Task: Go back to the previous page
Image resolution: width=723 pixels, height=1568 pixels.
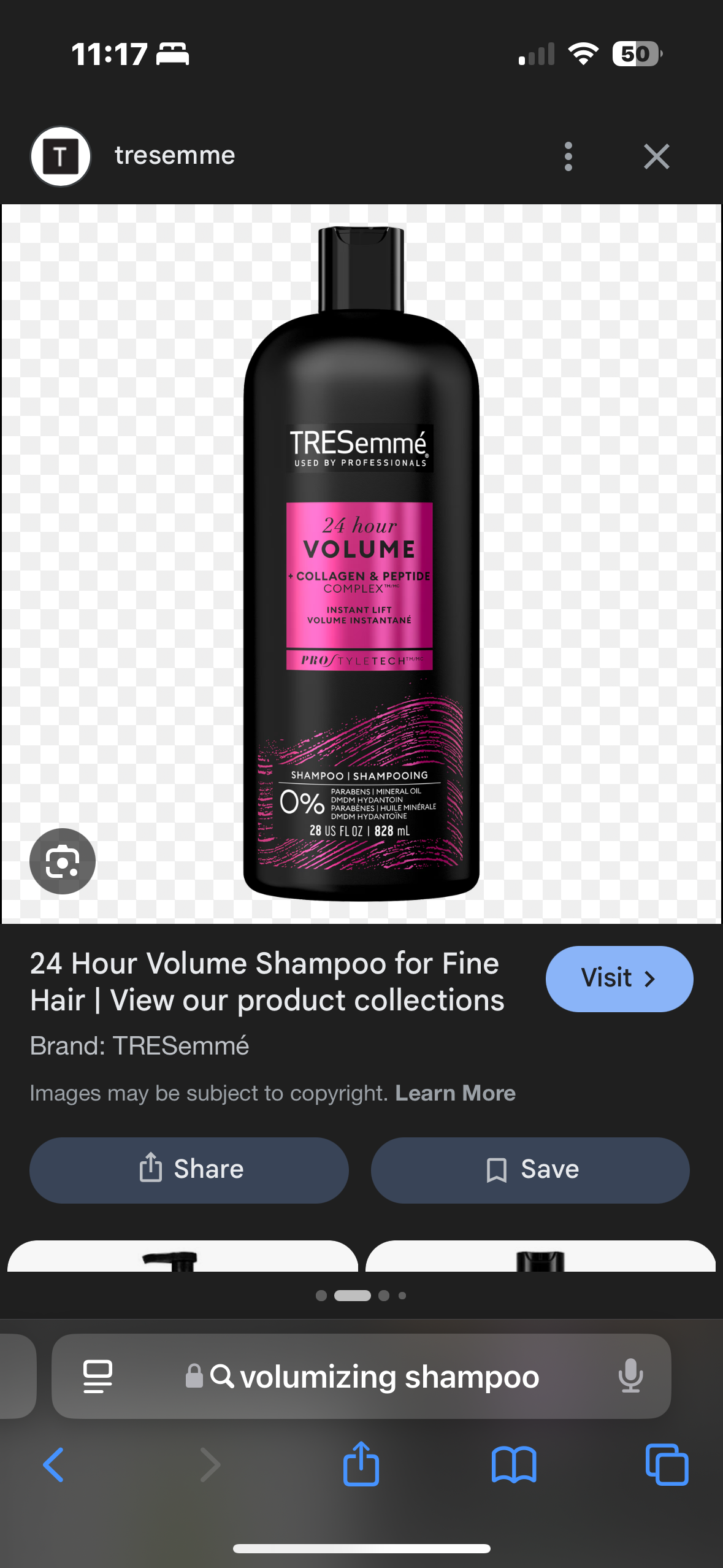Action: 53,1465
